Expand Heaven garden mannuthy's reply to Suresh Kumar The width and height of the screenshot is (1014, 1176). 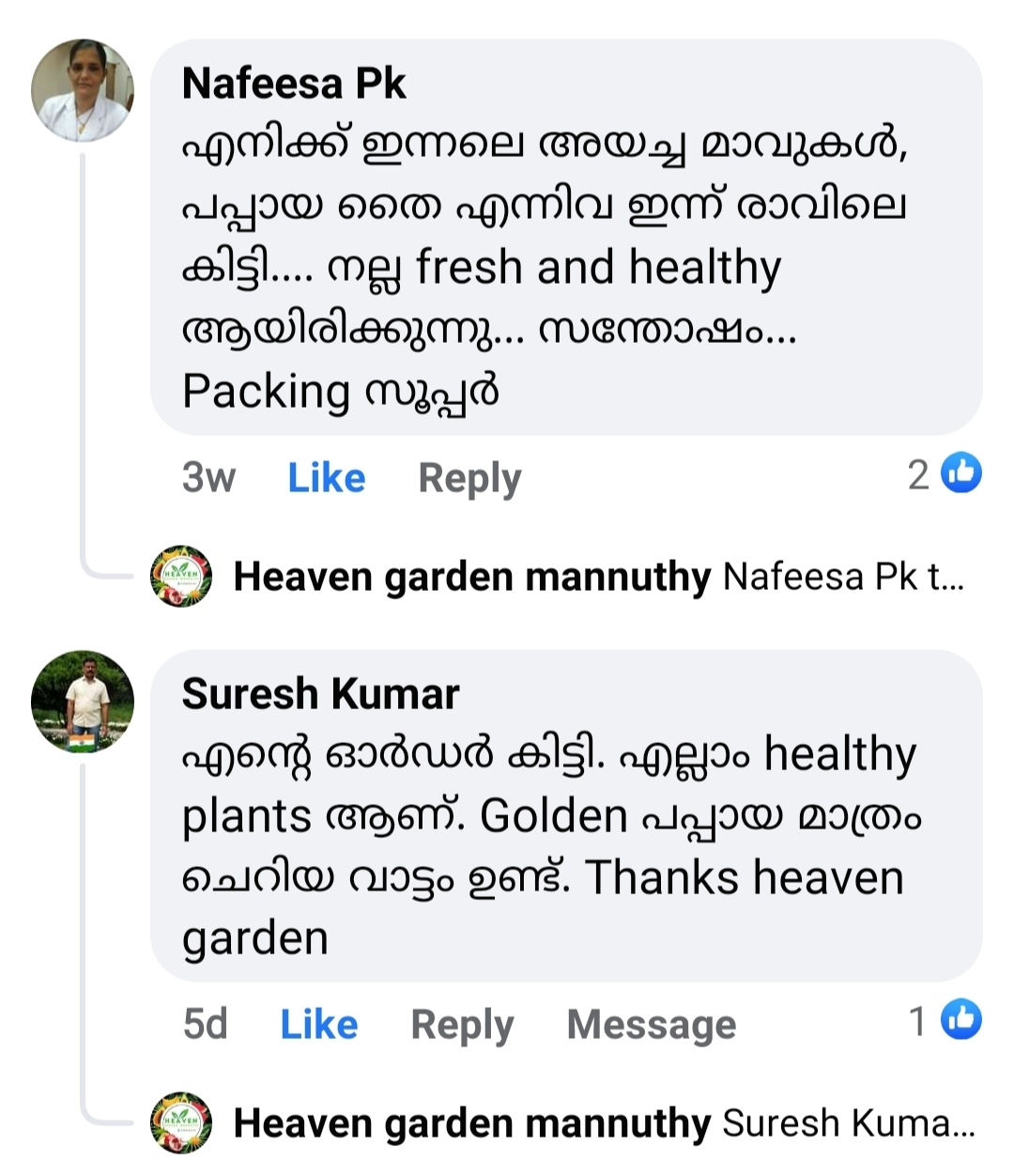(x=603, y=1123)
